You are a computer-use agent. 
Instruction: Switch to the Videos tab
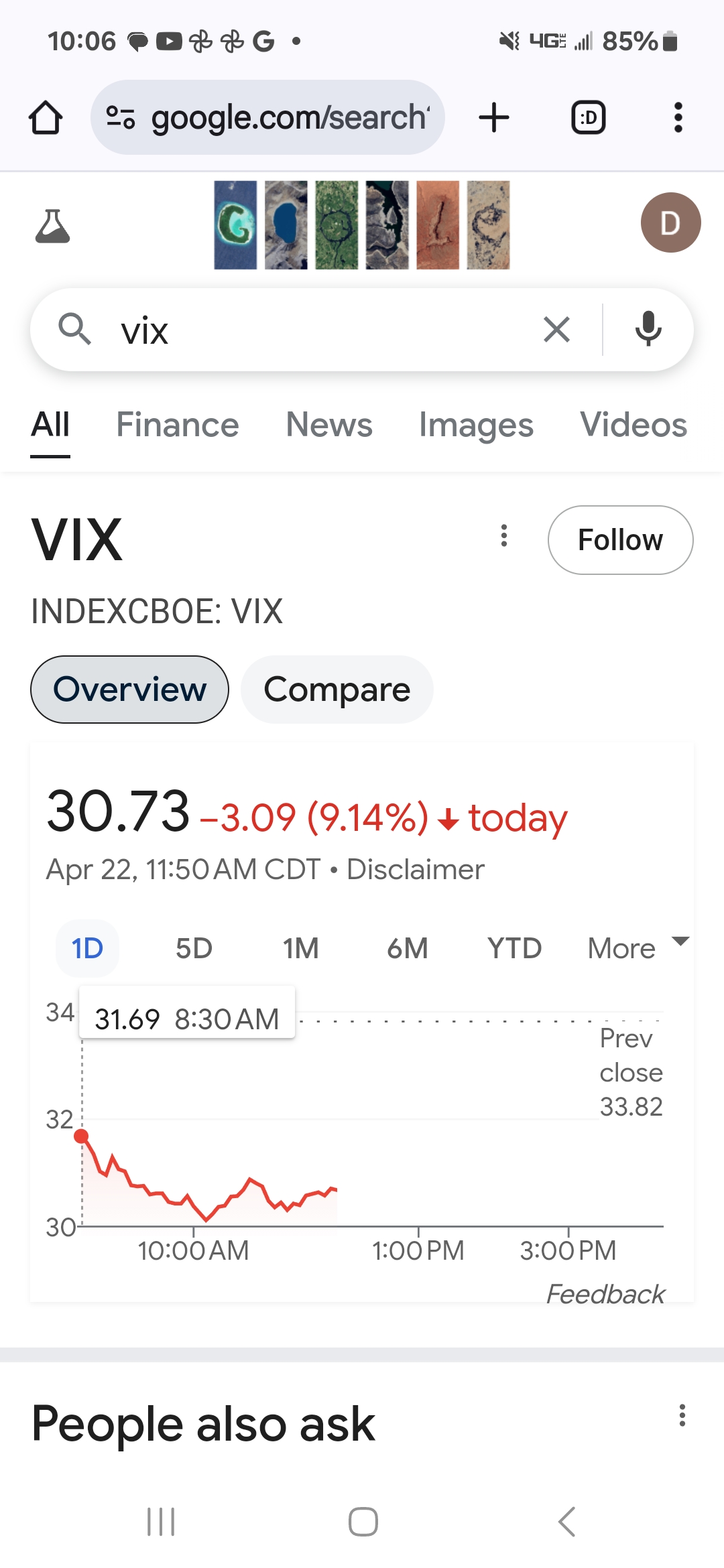[x=633, y=425]
